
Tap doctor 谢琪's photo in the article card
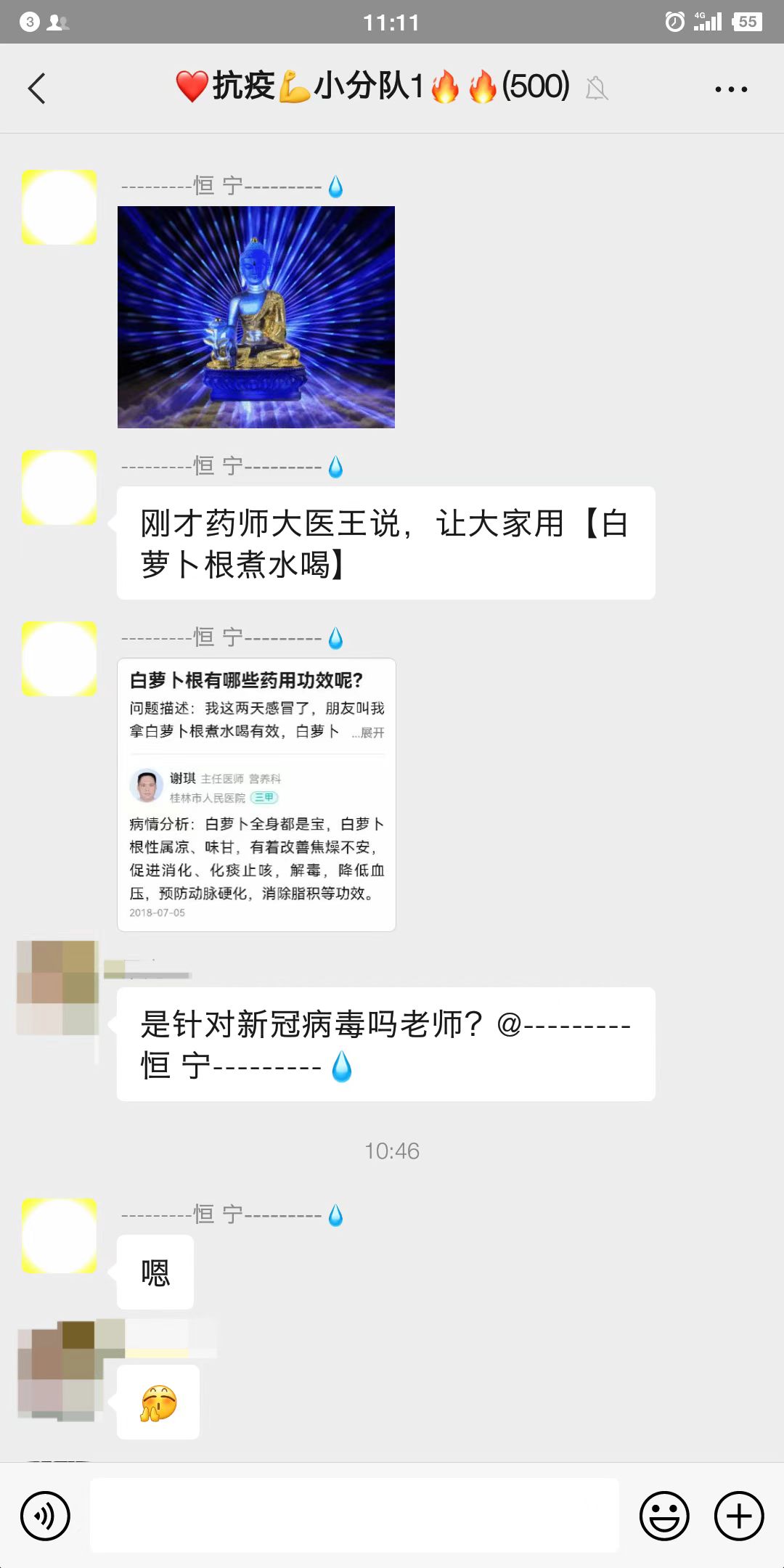[147, 788]
